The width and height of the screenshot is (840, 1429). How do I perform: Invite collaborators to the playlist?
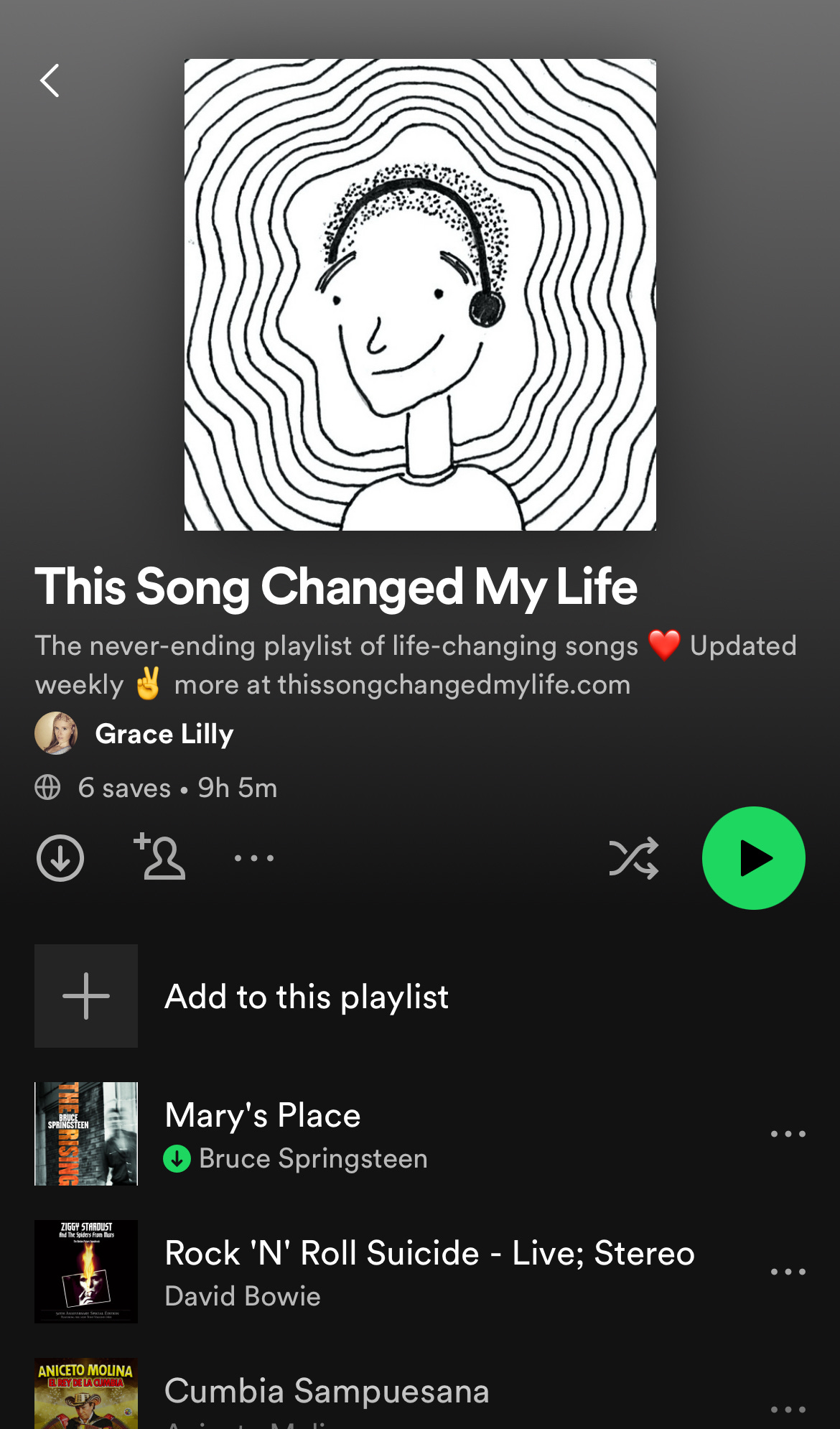pos(160,857)
